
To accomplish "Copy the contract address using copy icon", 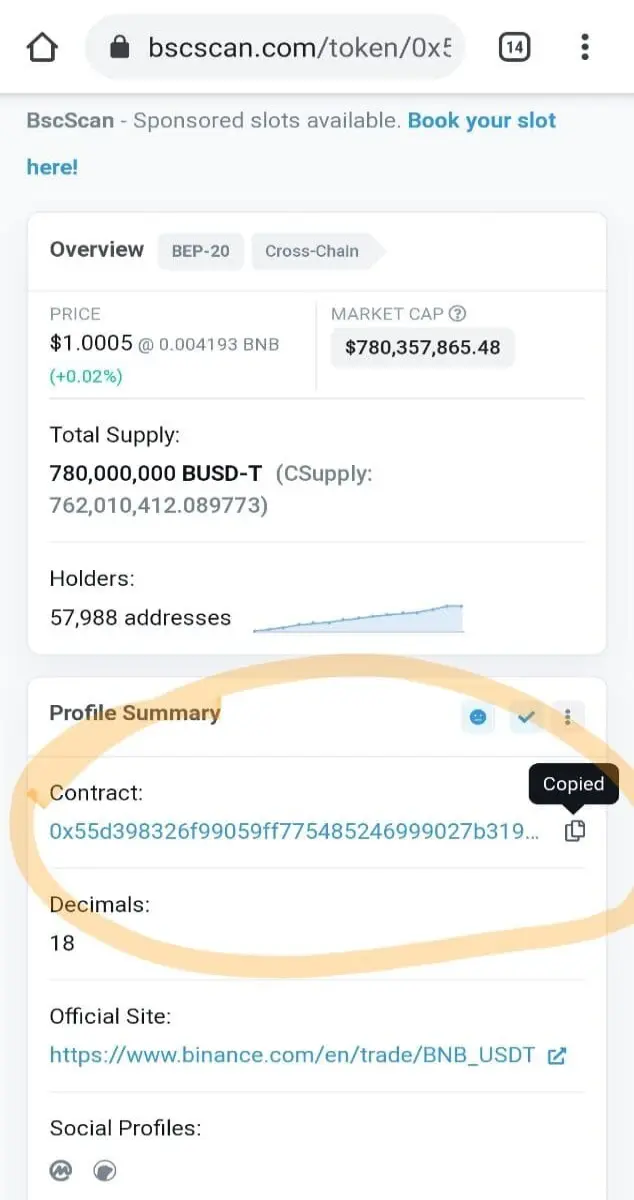I will tap(574, 831).
